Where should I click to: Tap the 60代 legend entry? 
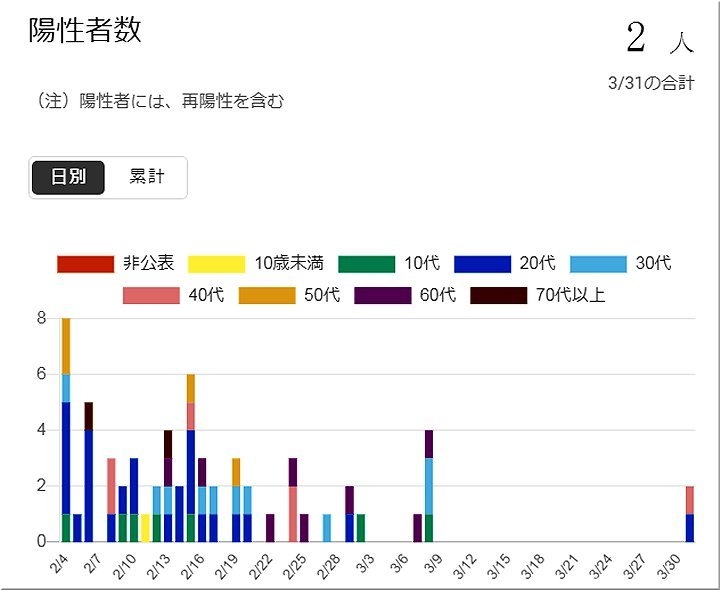click(x=411, y=295)
